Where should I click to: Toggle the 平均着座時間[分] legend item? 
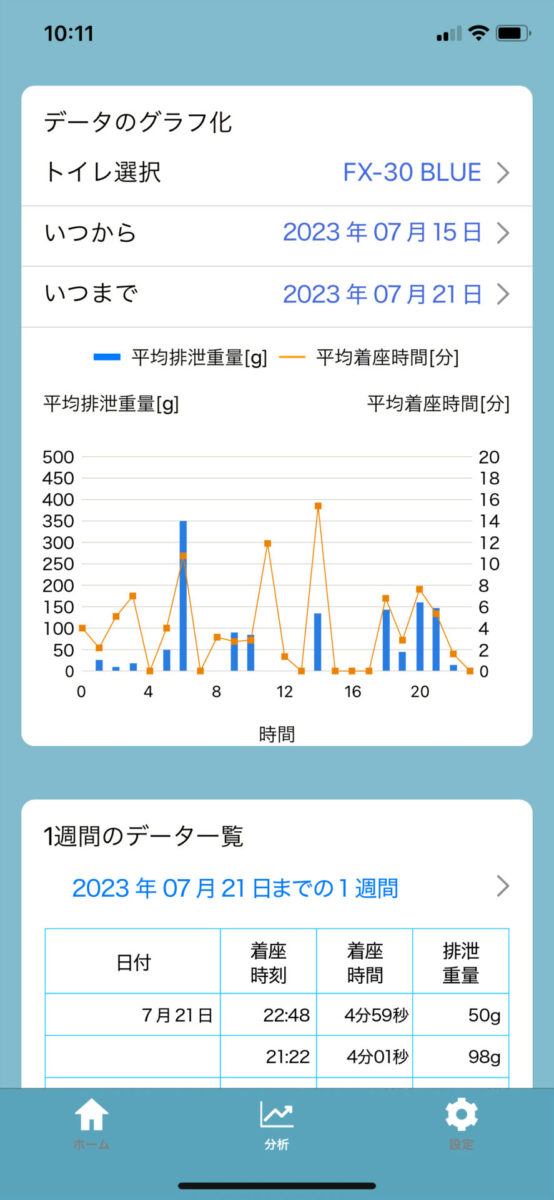click(369, 357)
